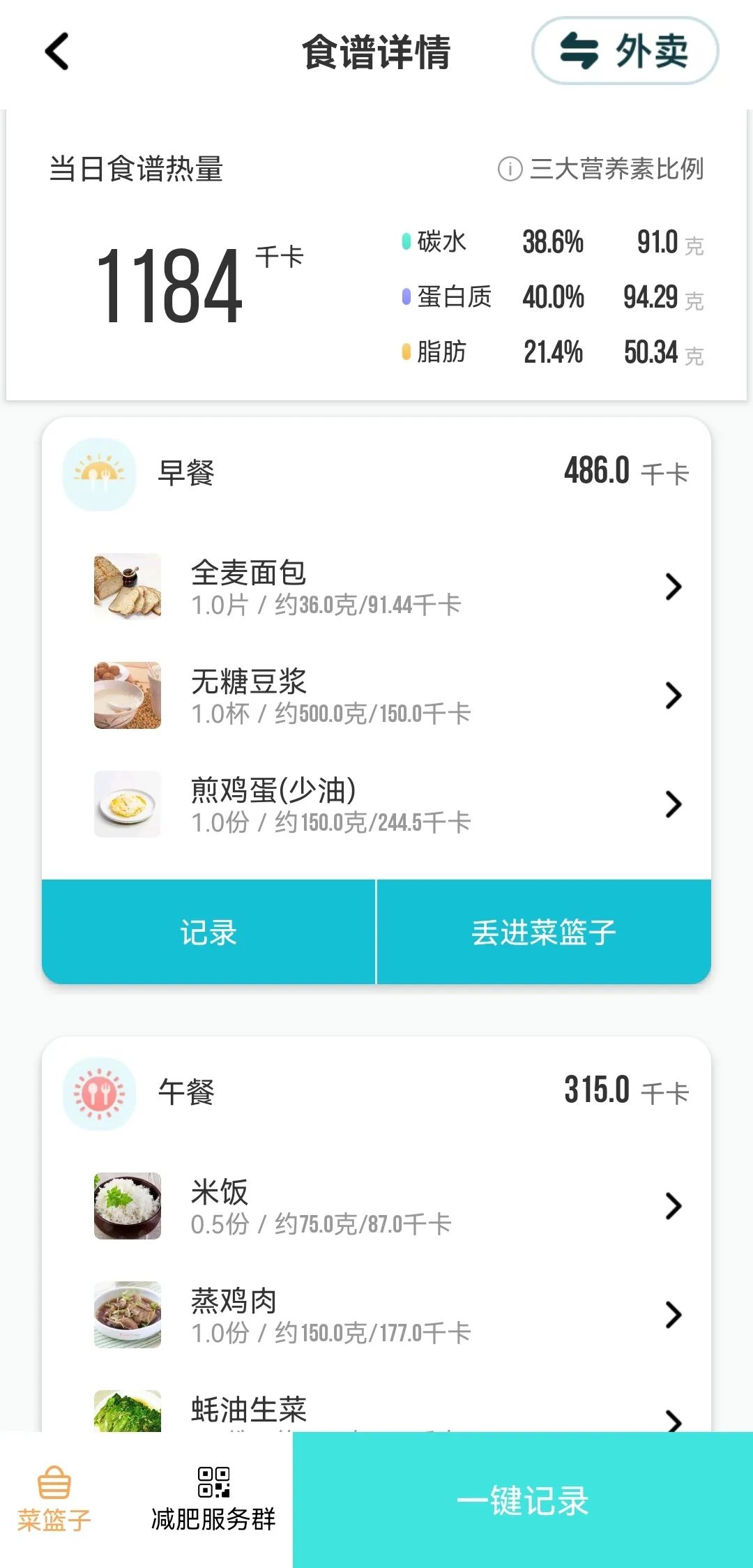The image size is (753, 1568).
Task: Tap the 碳水 green nutrient dot
Action: click(x=405, y=240)
